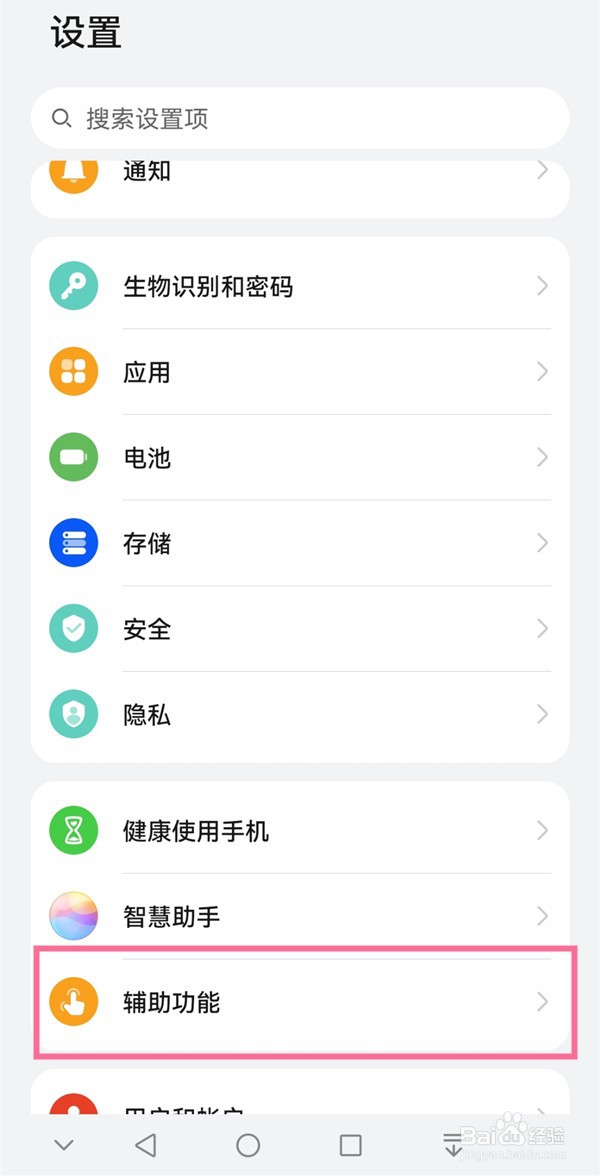Open the 通知 settings row
The height and width of the screenshot is (1176, 600).
point(300,172)
